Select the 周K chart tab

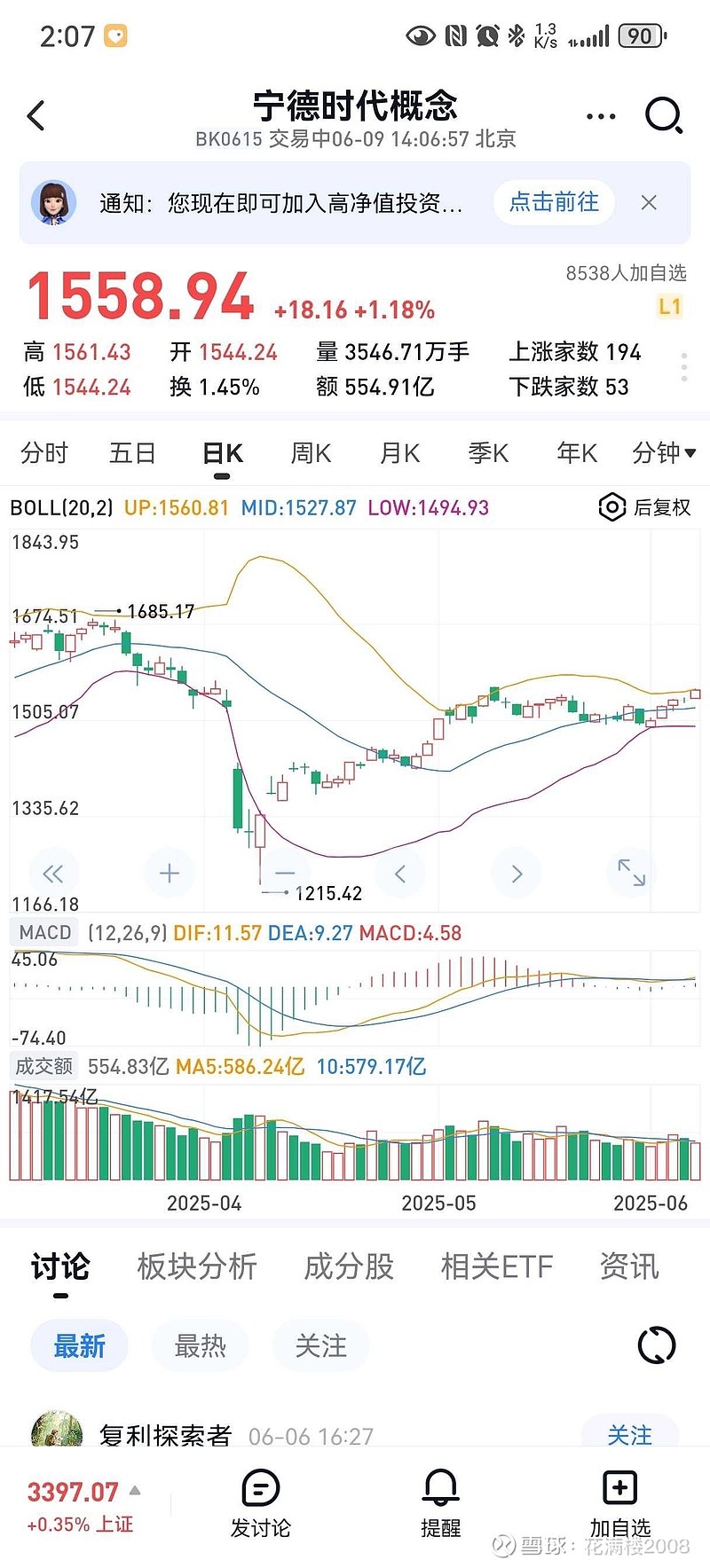311,453
